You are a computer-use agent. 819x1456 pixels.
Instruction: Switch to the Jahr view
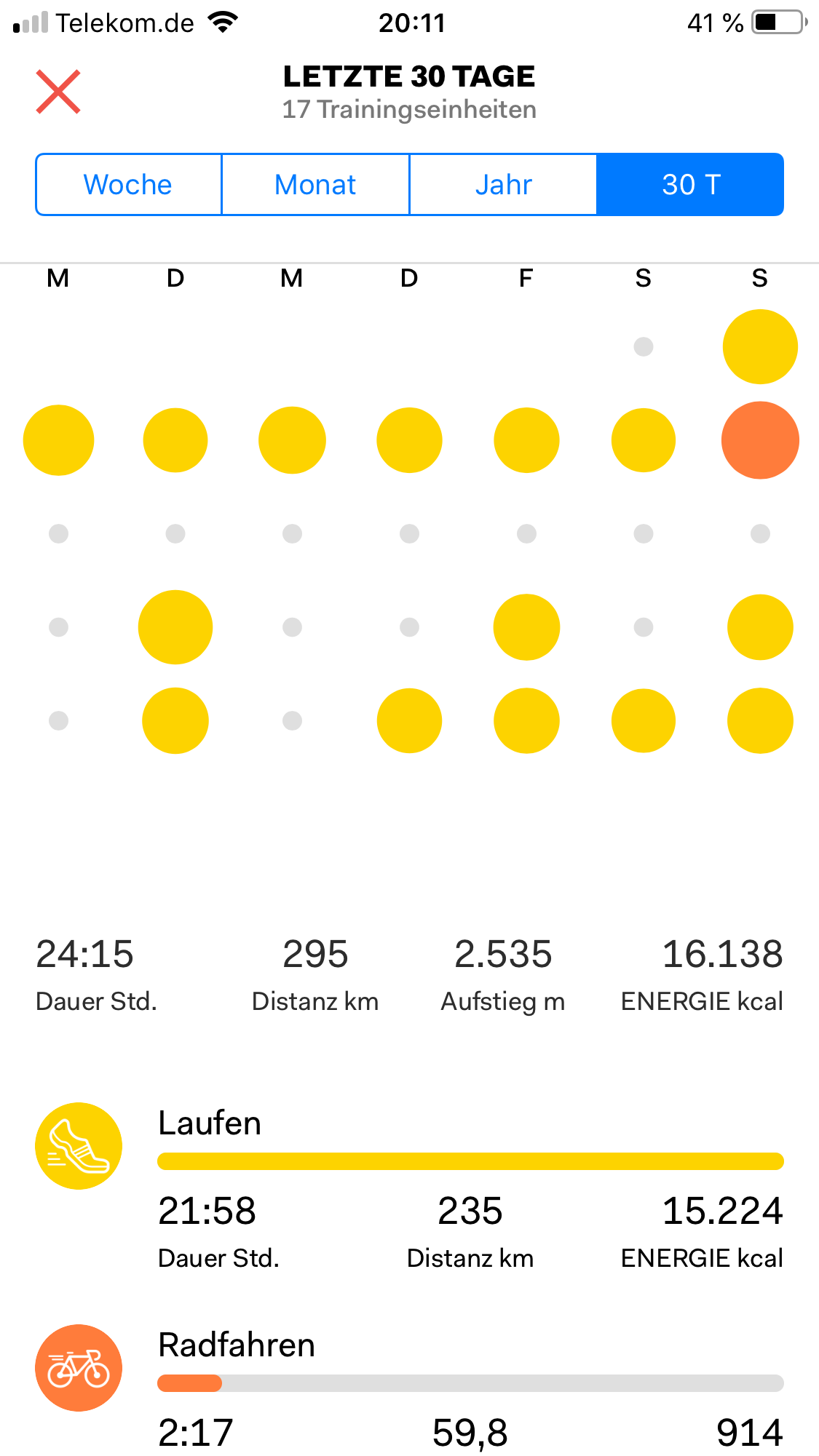[x=503, y=185]
